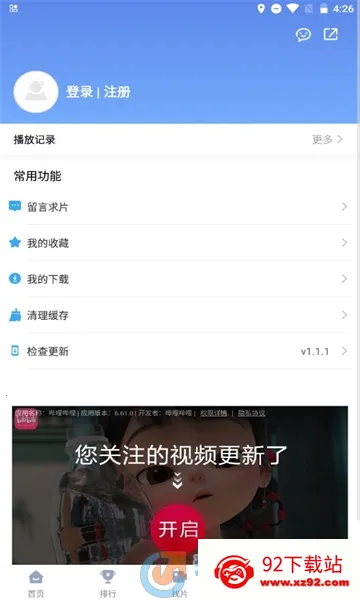
Task: Tap the default avatar picture
Action: 36,92
